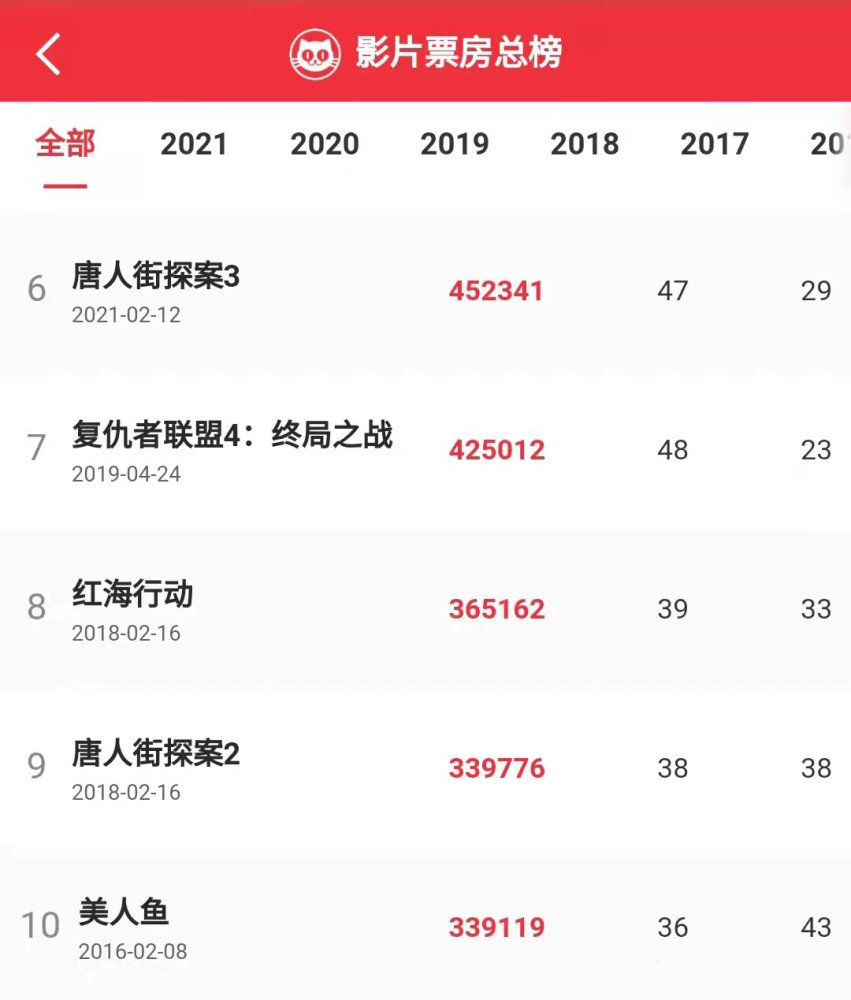Click the back arrow icon
This screenshot has width=851, height=1000.
(x=45, y=52)
